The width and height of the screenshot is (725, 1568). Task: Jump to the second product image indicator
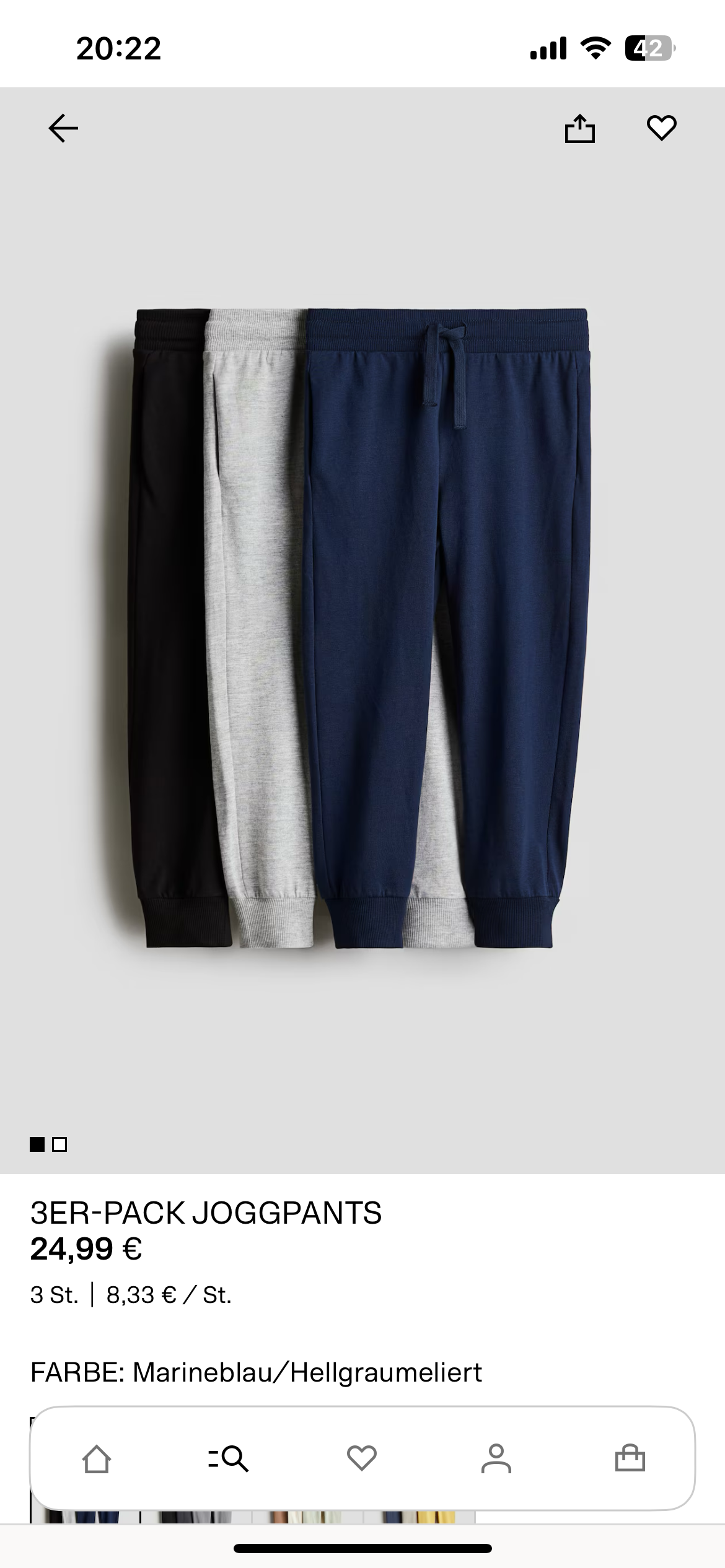(x=59, y=1144)
